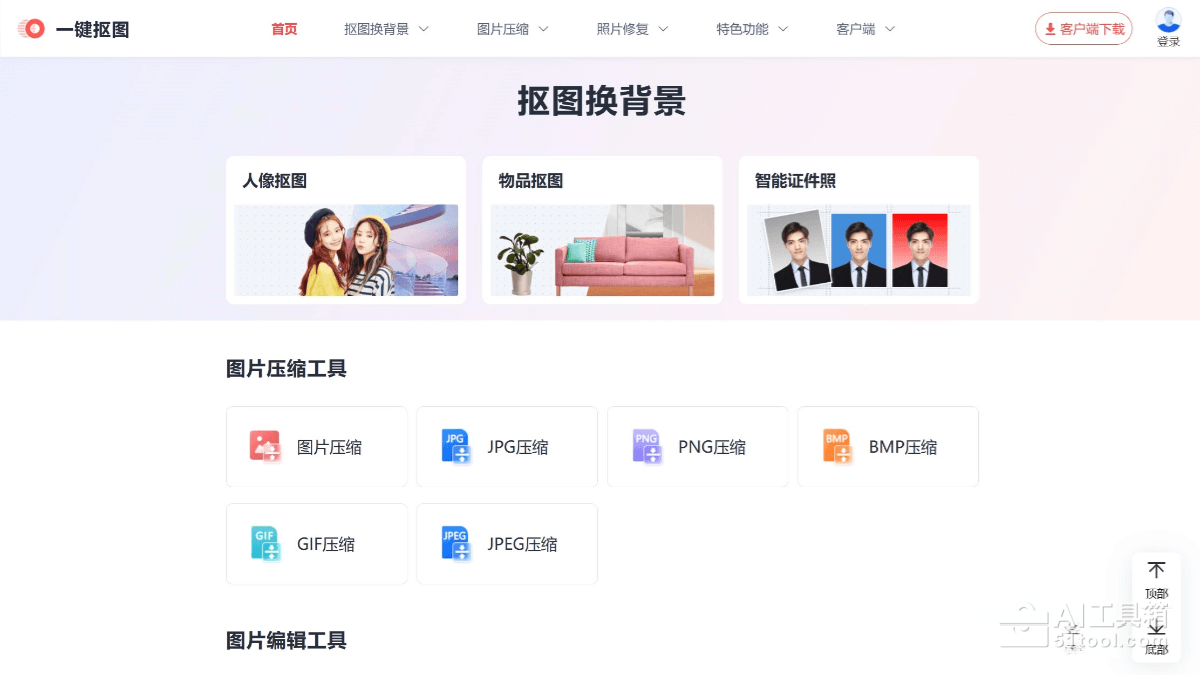Open the GIF压缩 tool
1200x675 pixels.
click(x=317, y=544)
